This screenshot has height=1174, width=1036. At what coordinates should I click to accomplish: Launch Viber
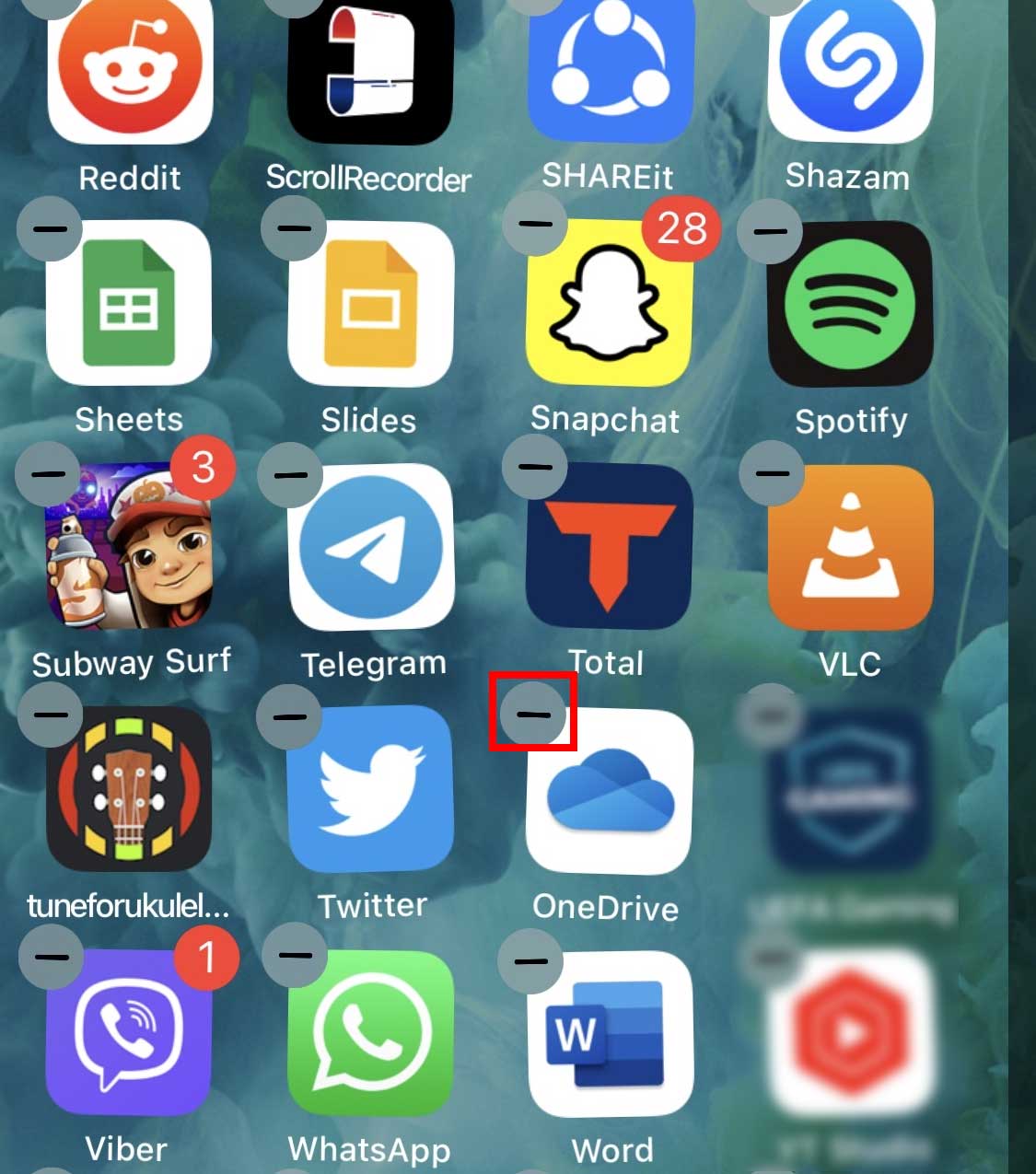[130, 1033]
